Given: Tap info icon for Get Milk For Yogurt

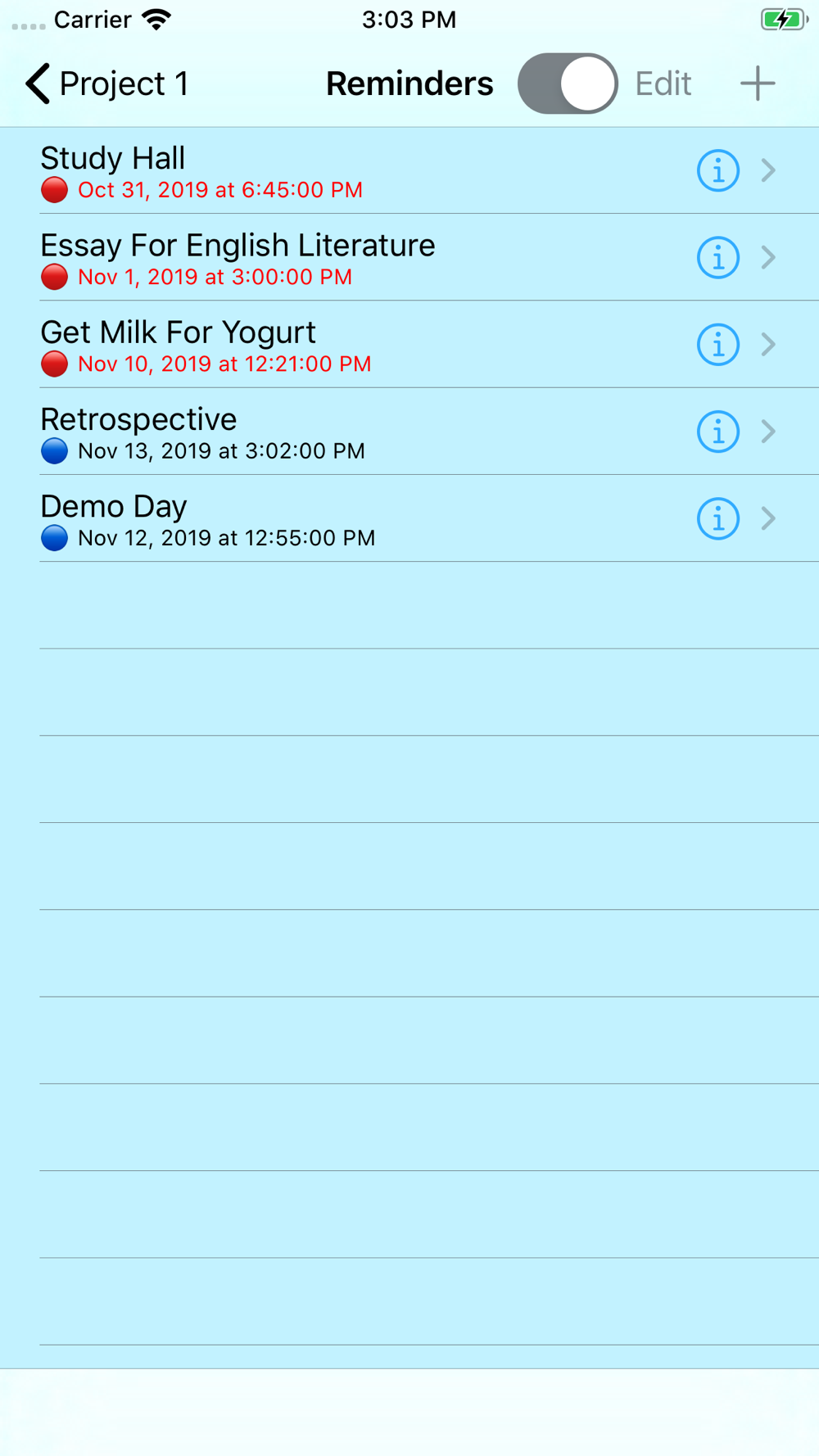Looking at the screenshot, I should click(x=718, y=344).
